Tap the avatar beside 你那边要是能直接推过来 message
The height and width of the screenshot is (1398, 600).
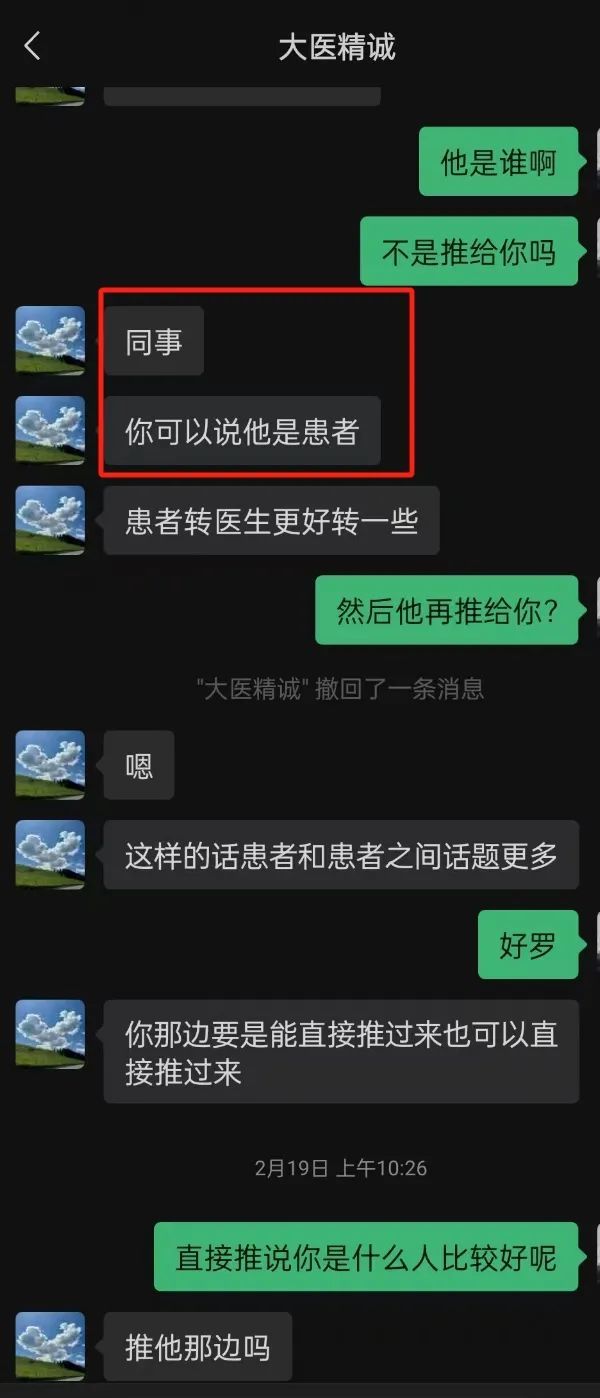point(50,1034)
